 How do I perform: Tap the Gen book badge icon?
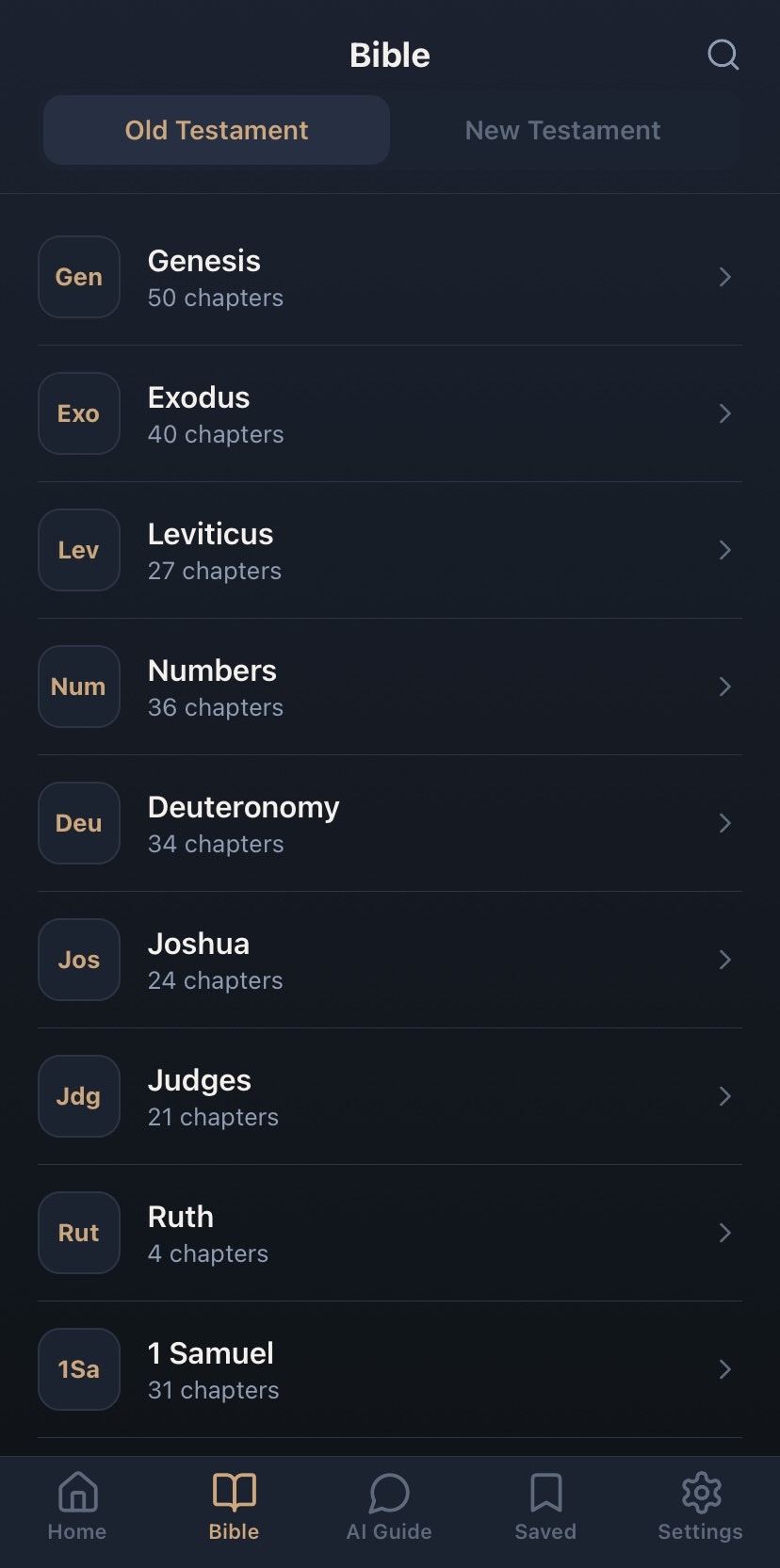(x=78, y=277)
